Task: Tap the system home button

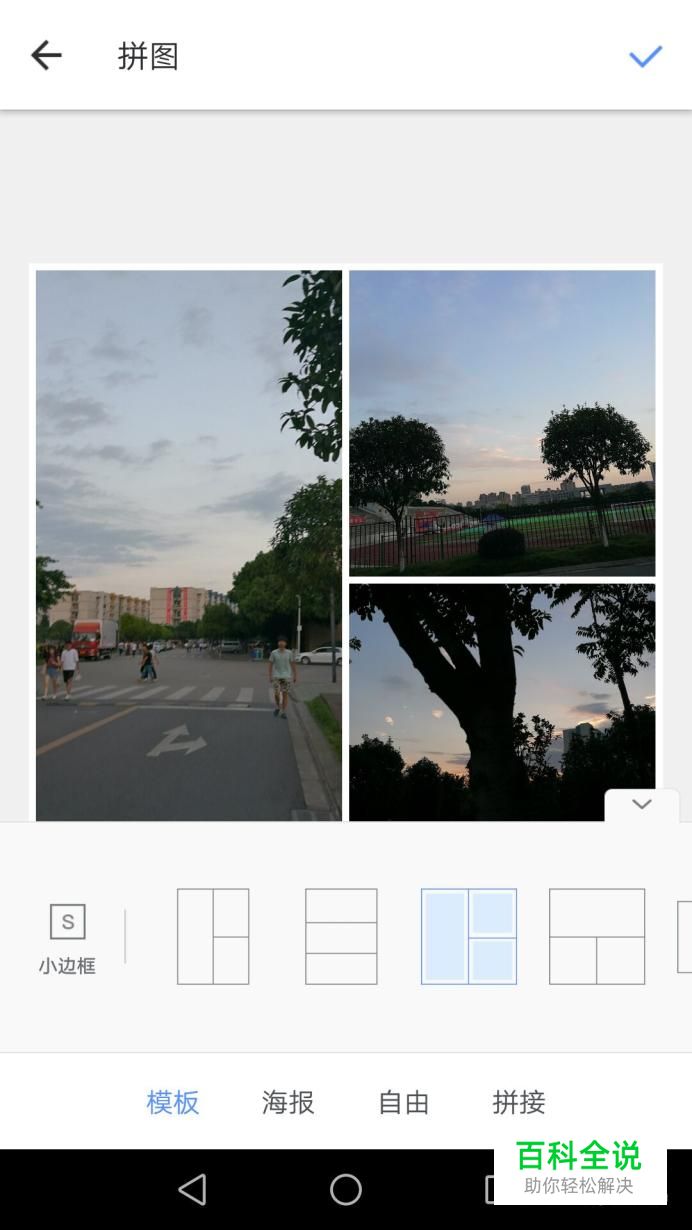Action: pyautogui.click(x=346, y=1189)
